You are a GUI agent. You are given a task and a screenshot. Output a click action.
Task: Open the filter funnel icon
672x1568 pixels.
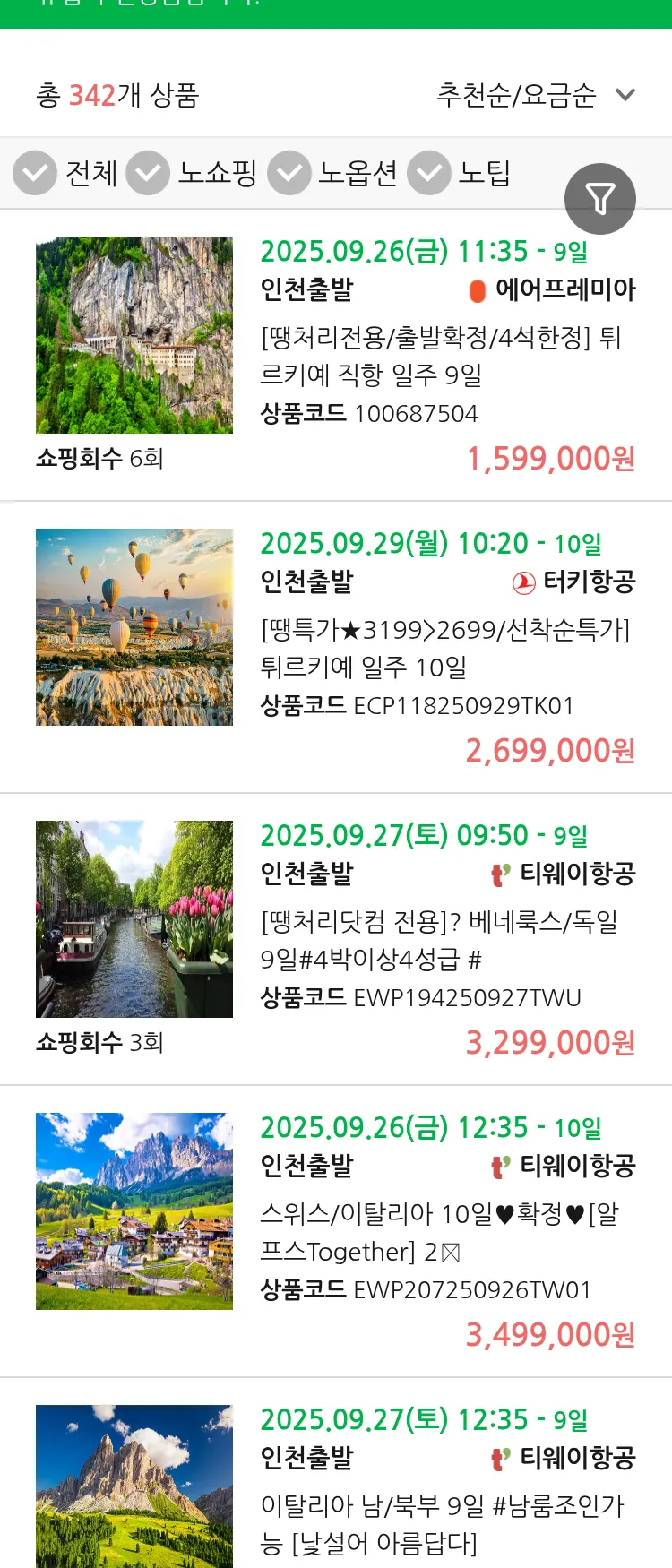[x=600, y=198]
